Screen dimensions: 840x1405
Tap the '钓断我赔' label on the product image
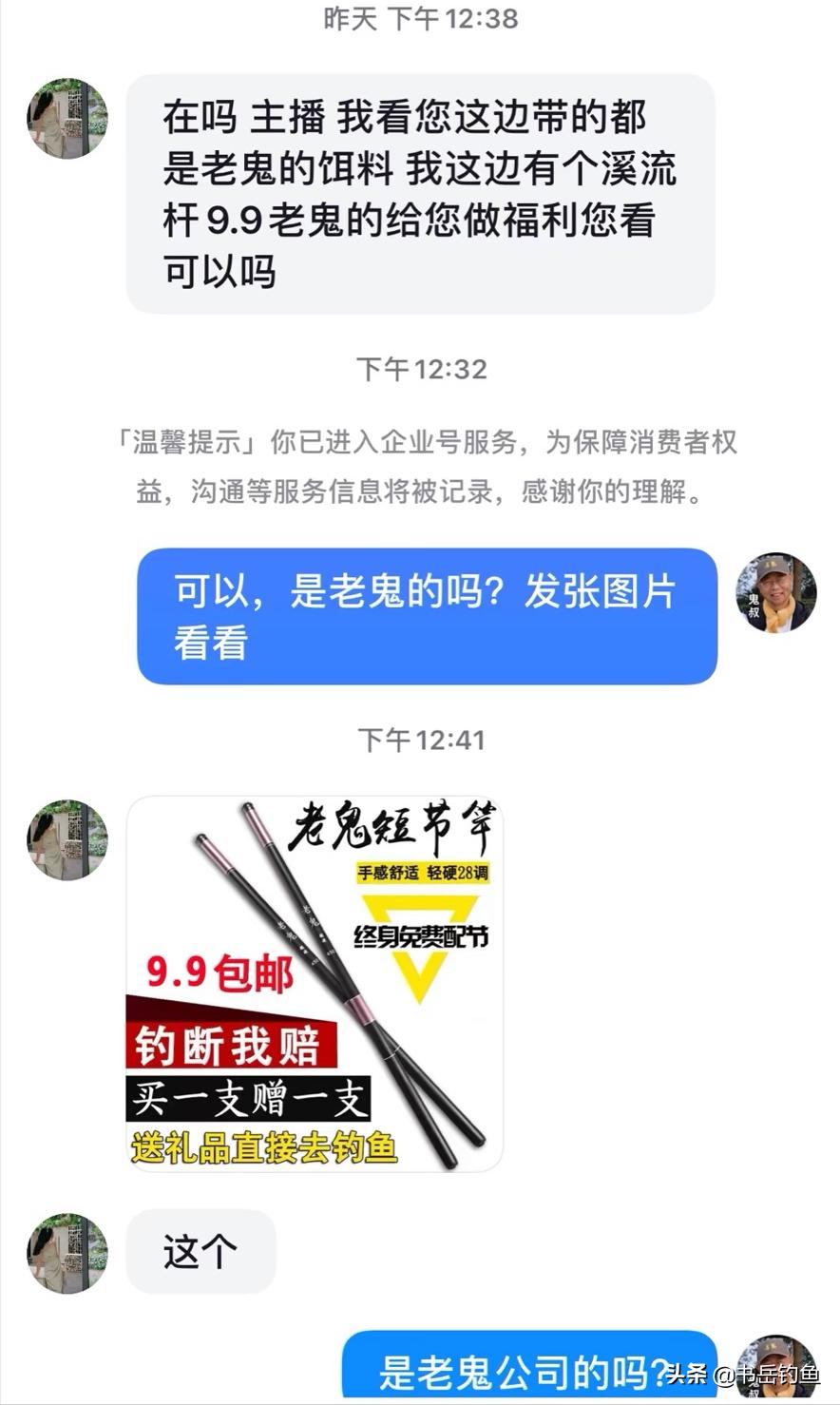pyautogui.click(x=228, y=1044)
